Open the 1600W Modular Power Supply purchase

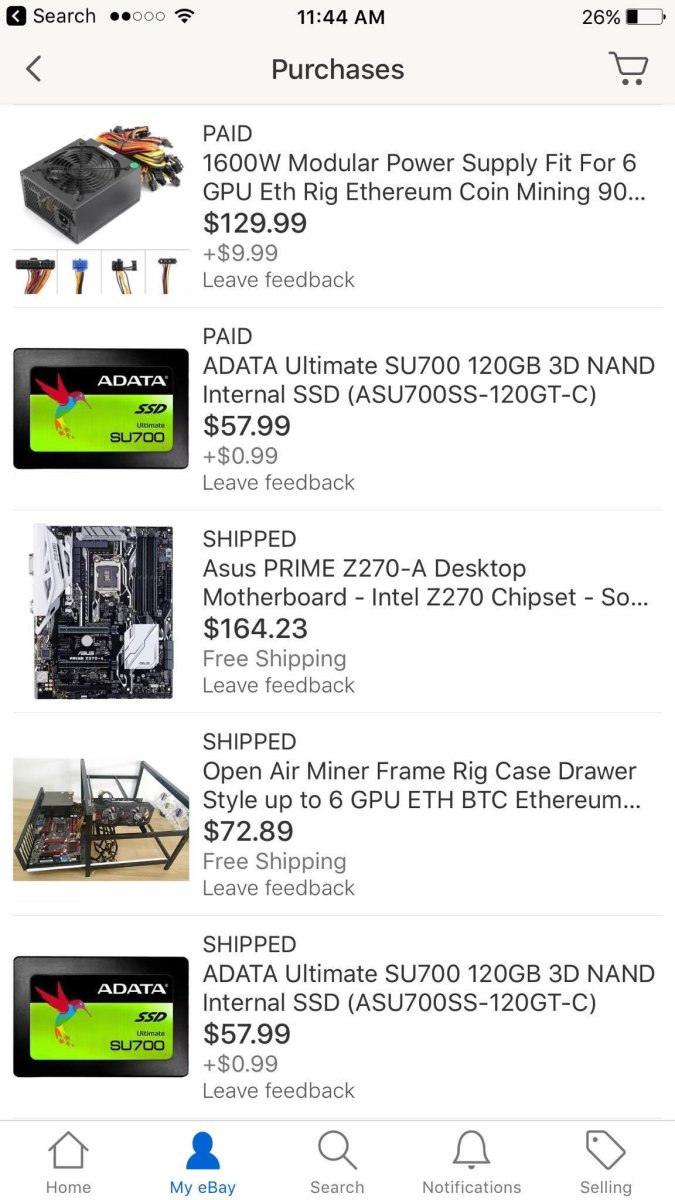(337, 207)
